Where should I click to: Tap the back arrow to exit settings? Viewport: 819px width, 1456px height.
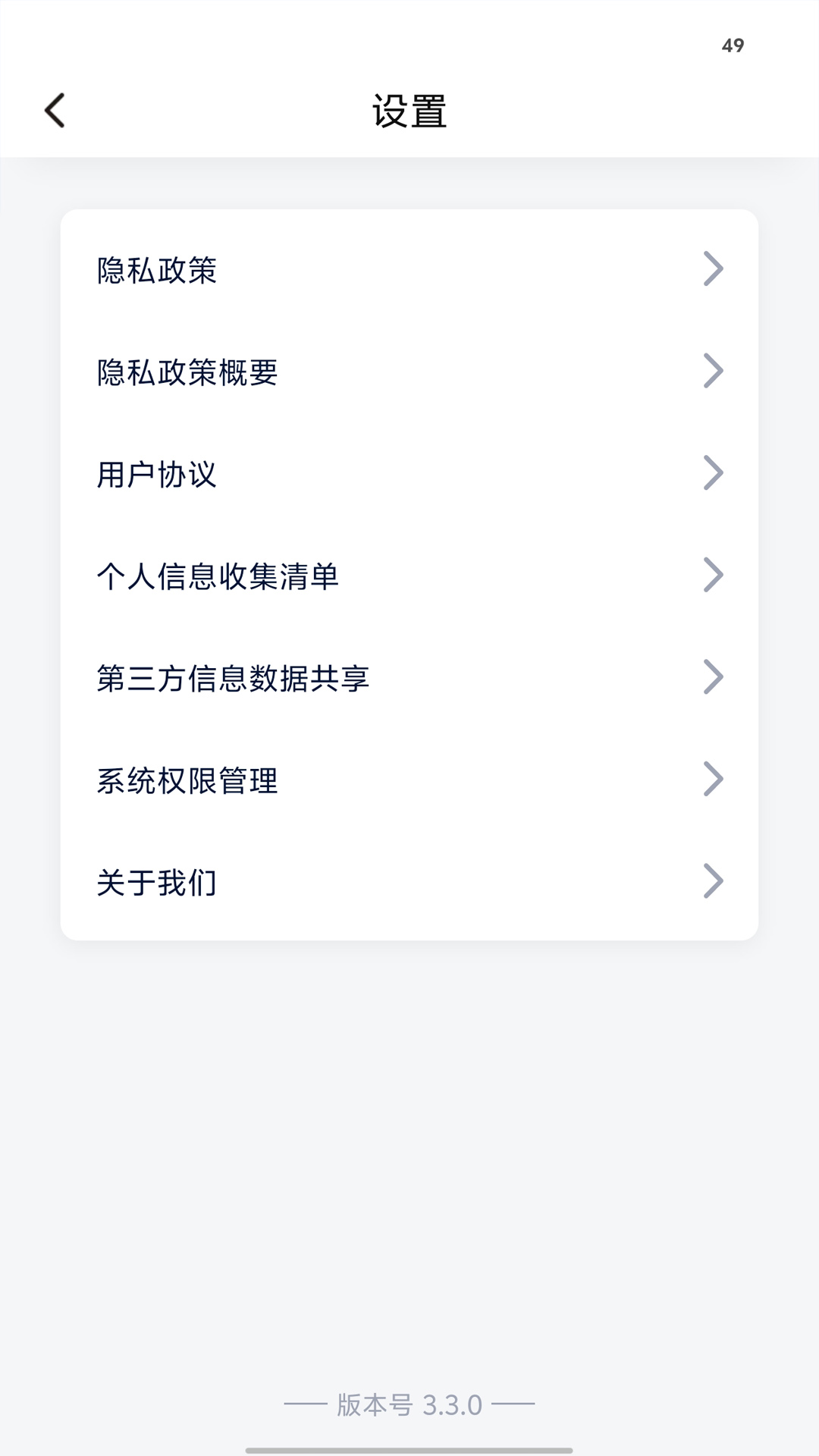pyautogui.click(x=54, y=110)
